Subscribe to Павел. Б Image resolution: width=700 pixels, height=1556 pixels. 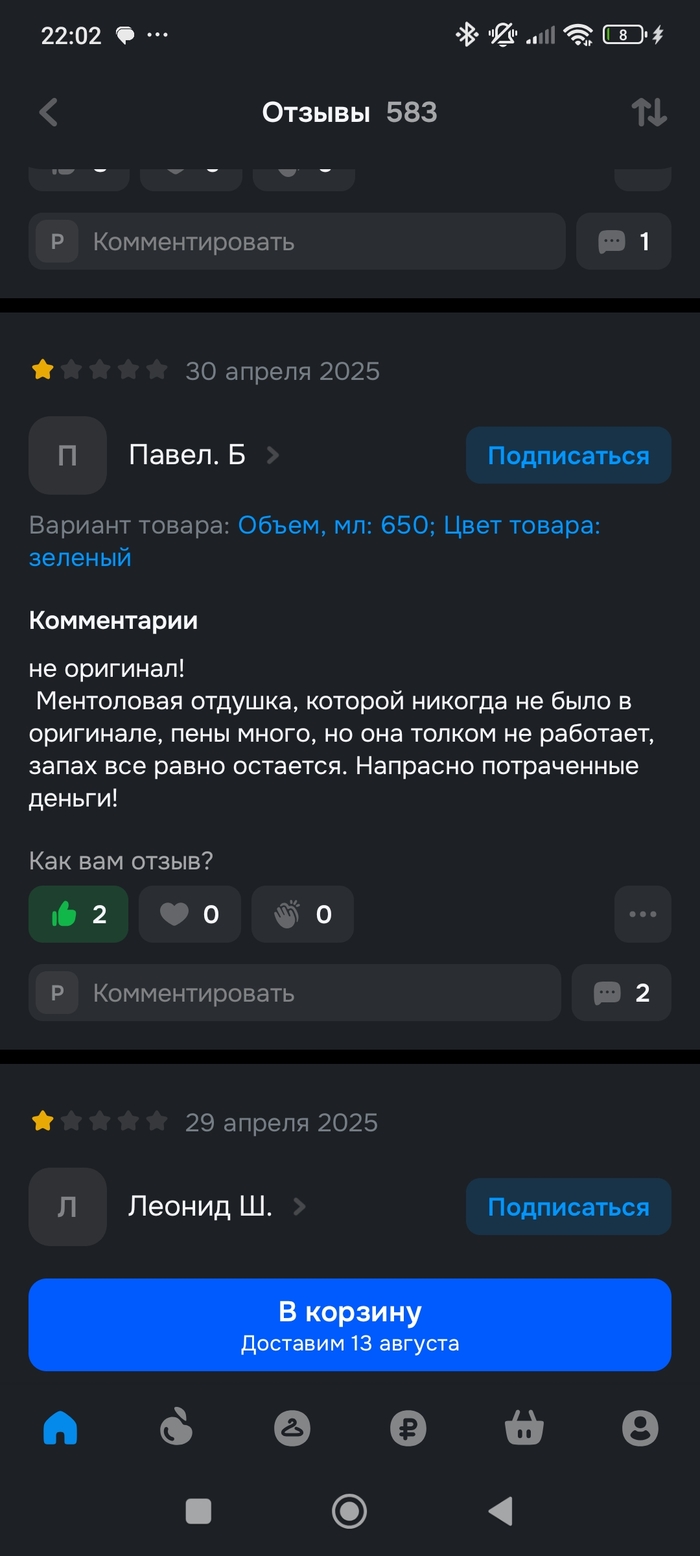[x=568, y=456]
